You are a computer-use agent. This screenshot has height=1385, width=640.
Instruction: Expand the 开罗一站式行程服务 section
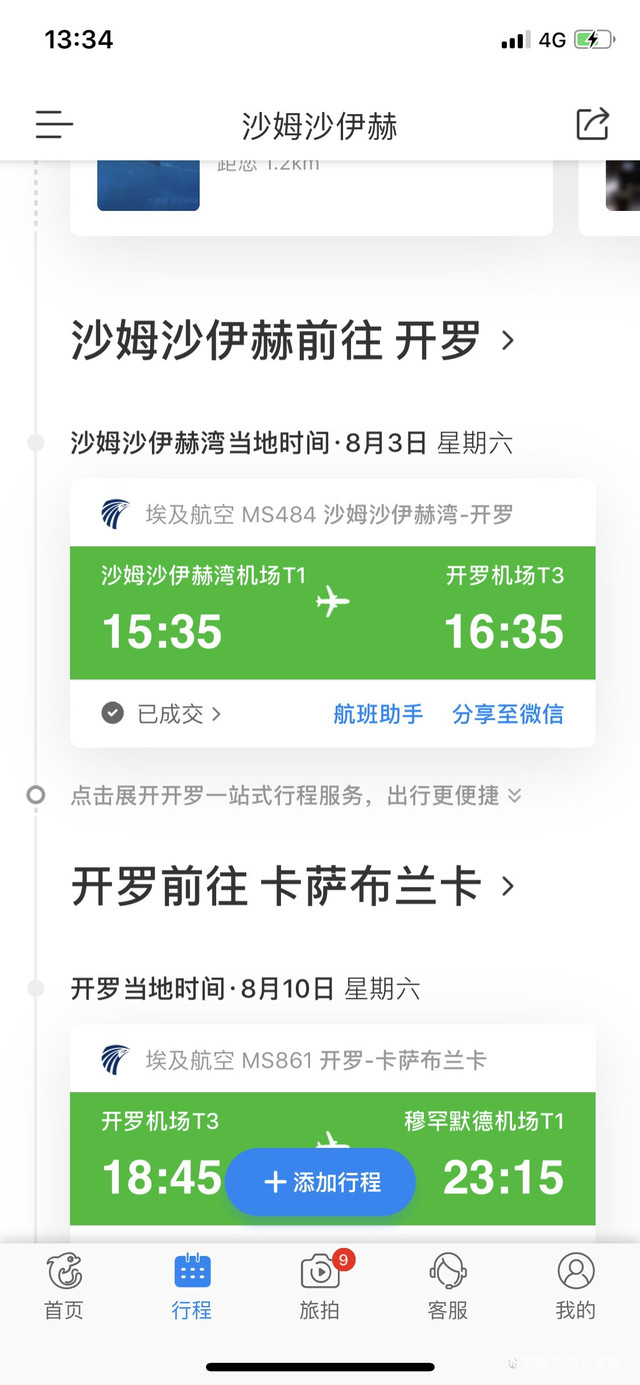[x=295, y=796]
